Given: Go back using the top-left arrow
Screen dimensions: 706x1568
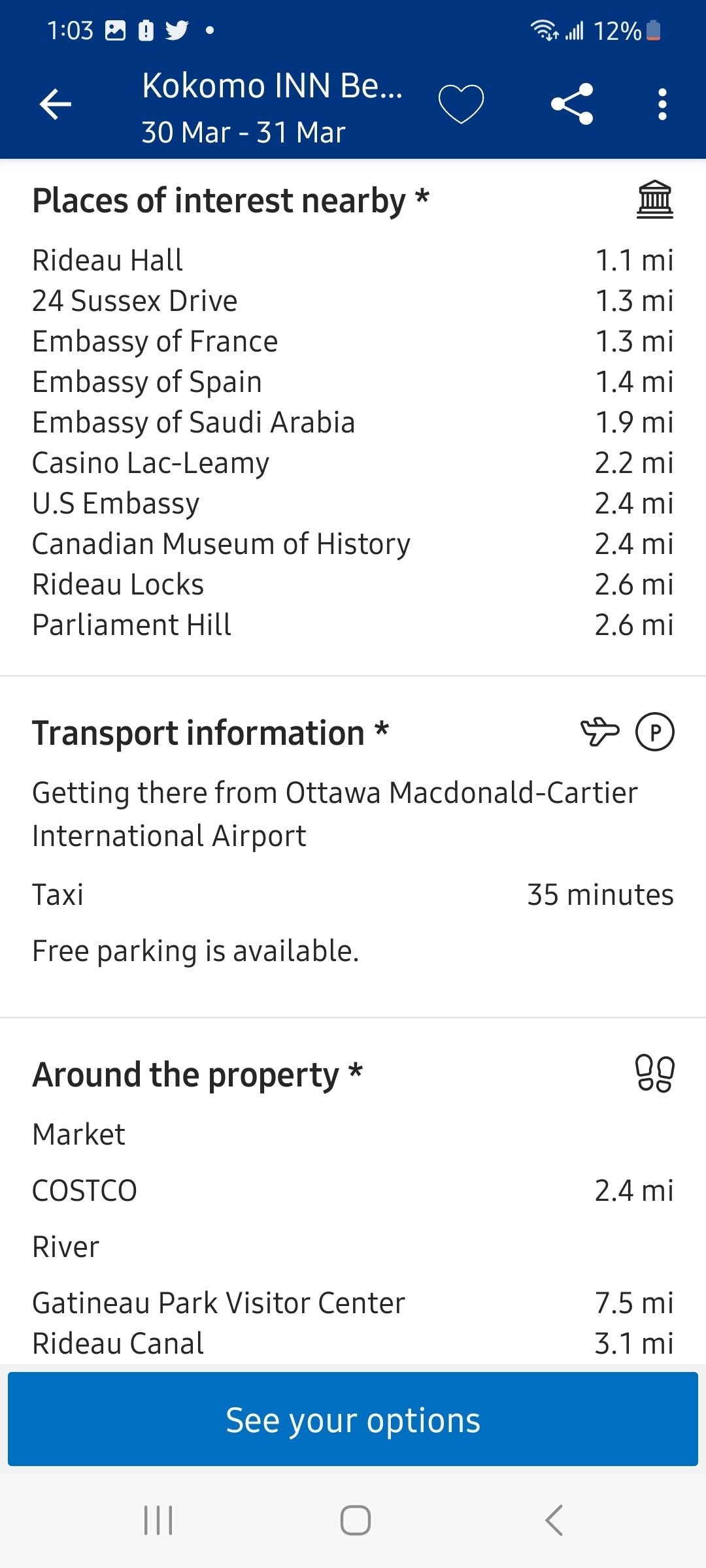Looking at the screenshot, I should [x=56, y=105].
